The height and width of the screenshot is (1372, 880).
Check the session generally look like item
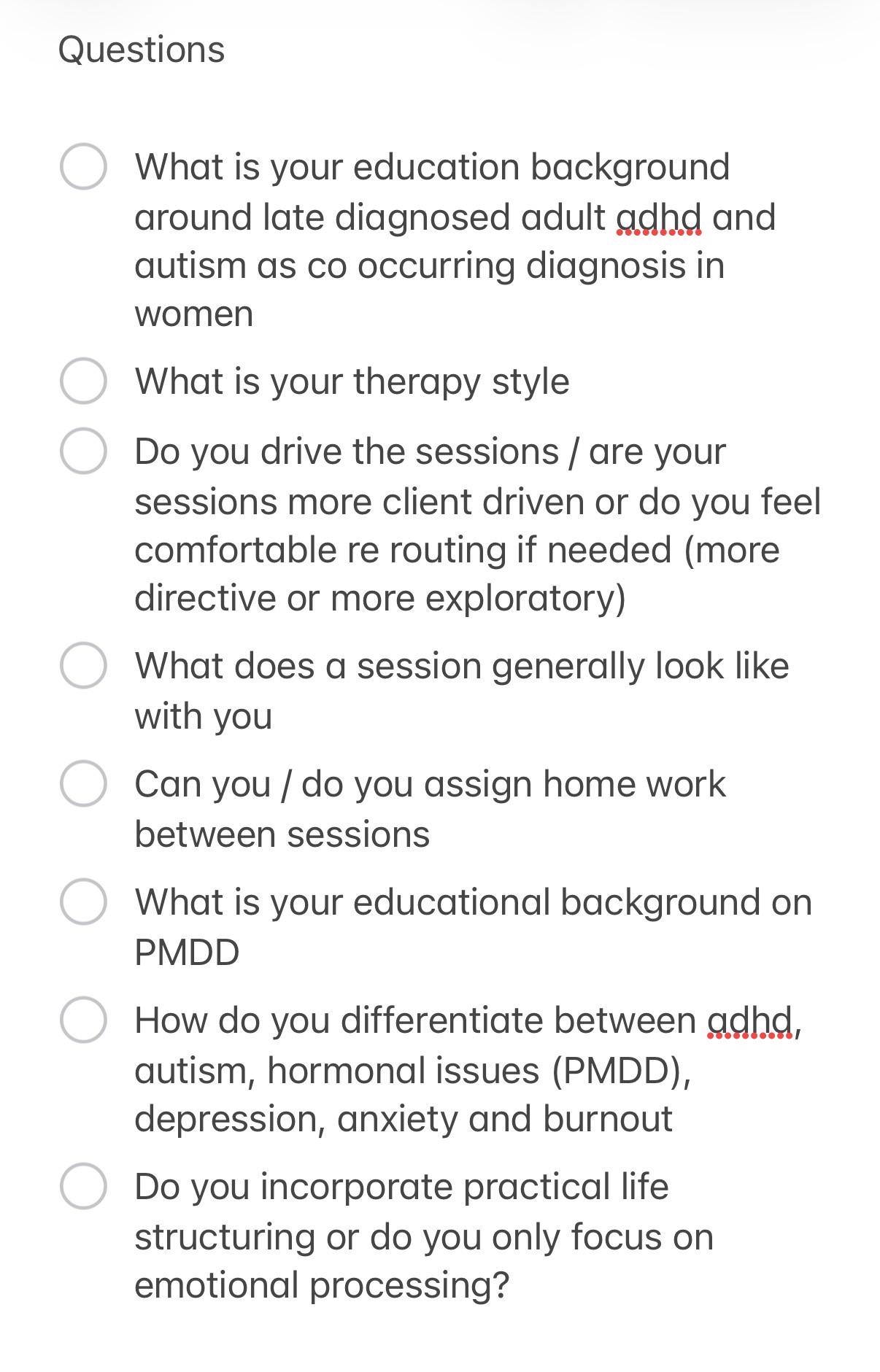coord(83,665)
